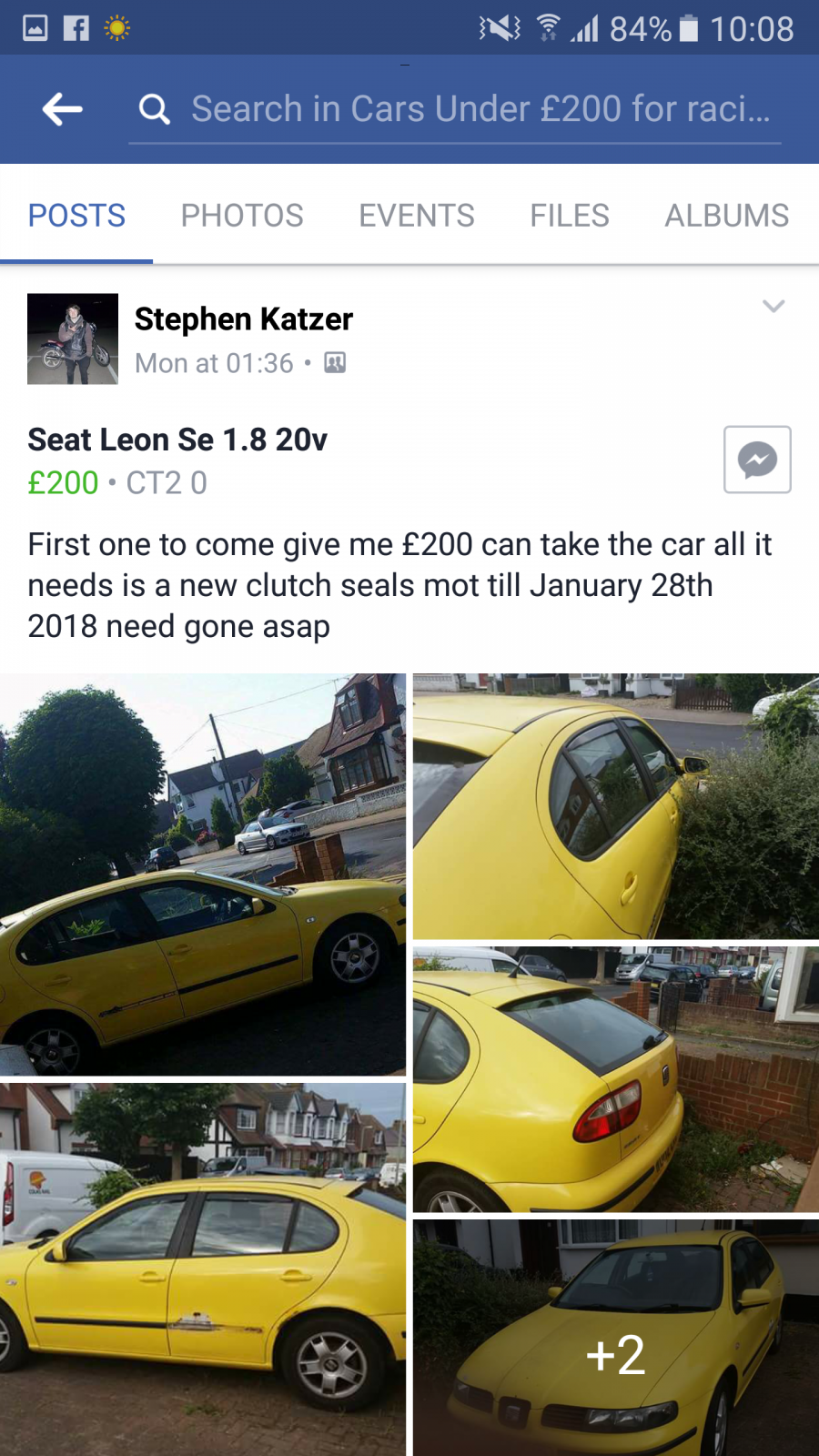
Task: Go back with the arrow icon
Action: point(63,109)
